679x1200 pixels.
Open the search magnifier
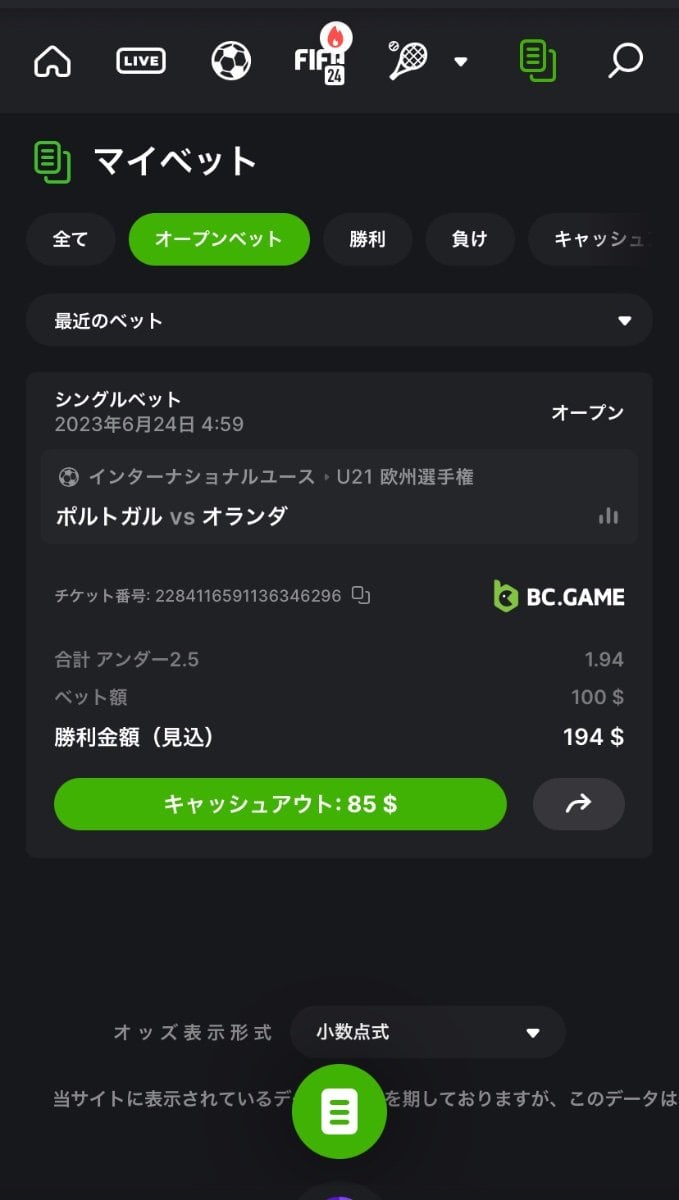[625, 60]
